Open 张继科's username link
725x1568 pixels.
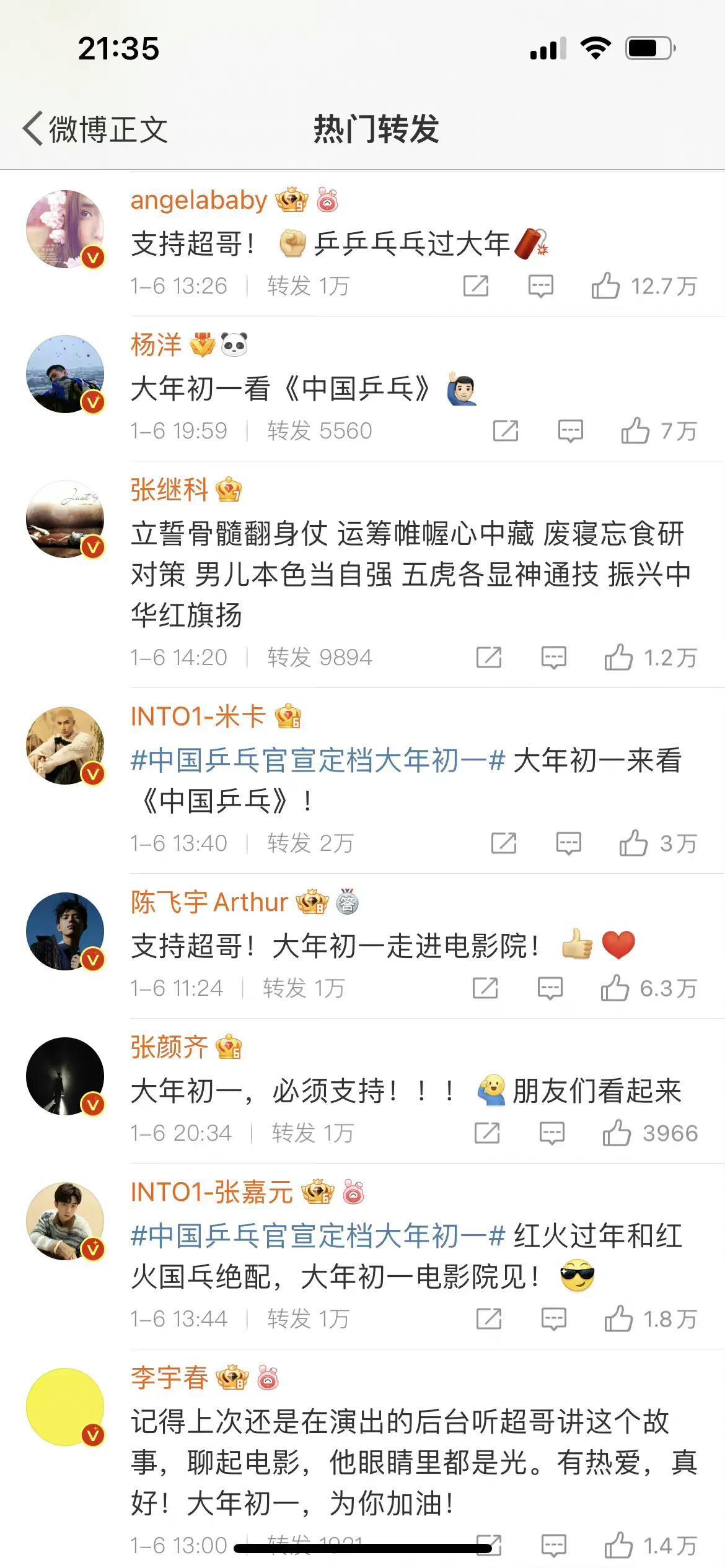coord(169,490)
